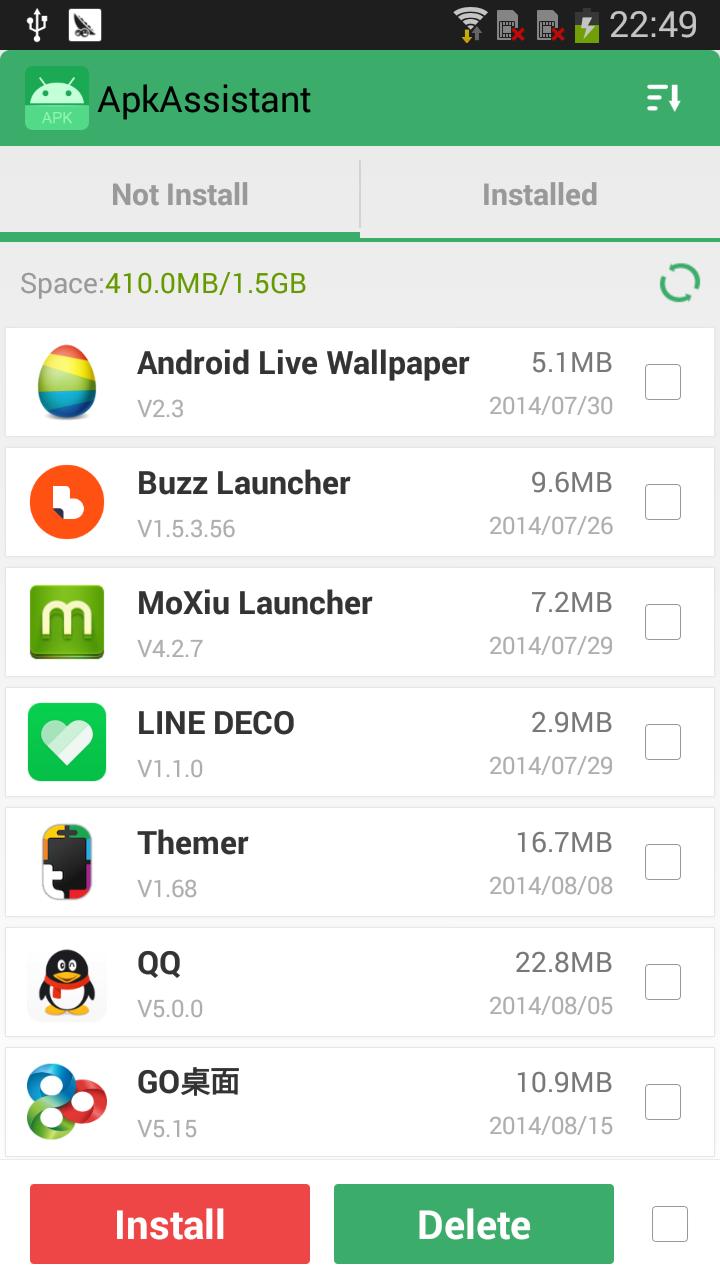Switch to the Installed tab
Viewport: 720px width, 1280px height.
point(540,194)
